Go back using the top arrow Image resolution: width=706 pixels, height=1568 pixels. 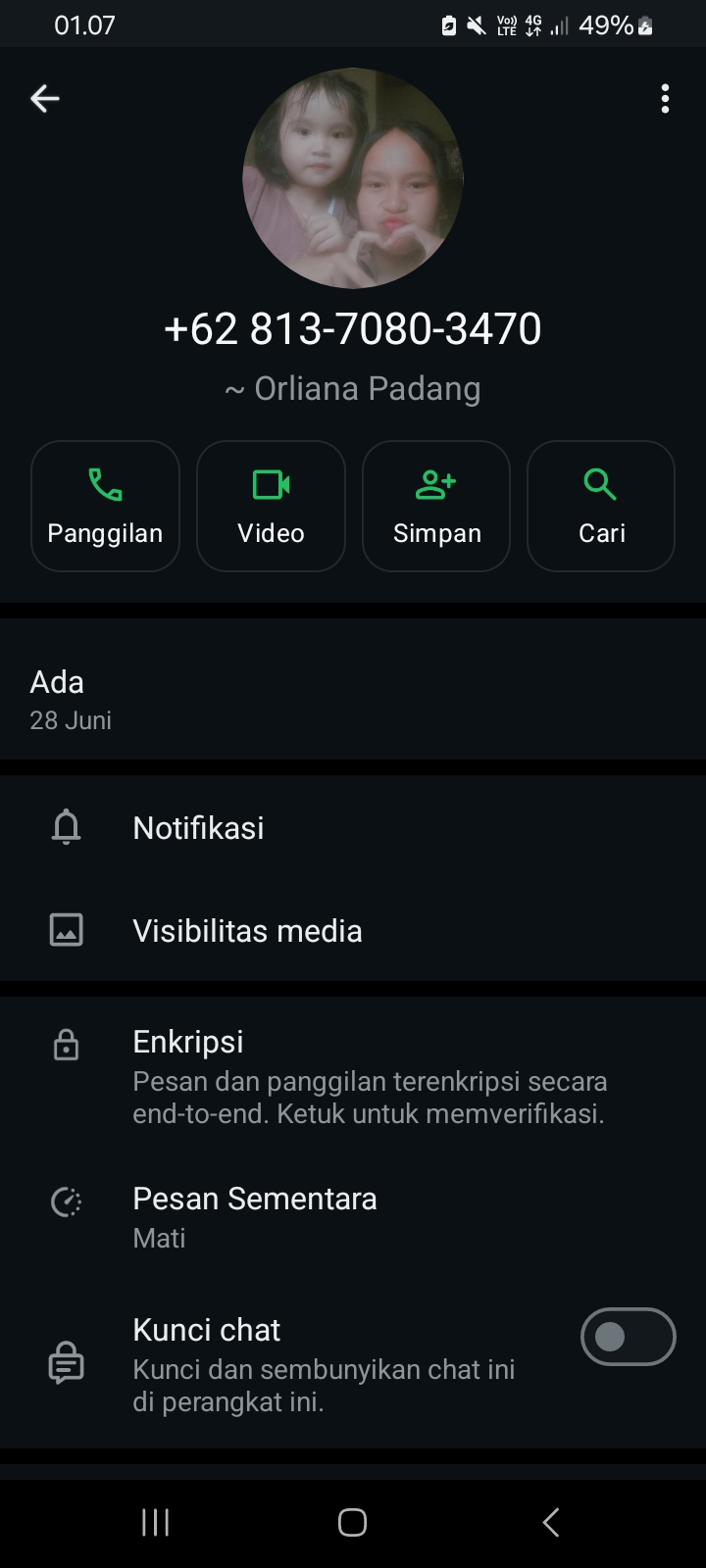[45, 98]
